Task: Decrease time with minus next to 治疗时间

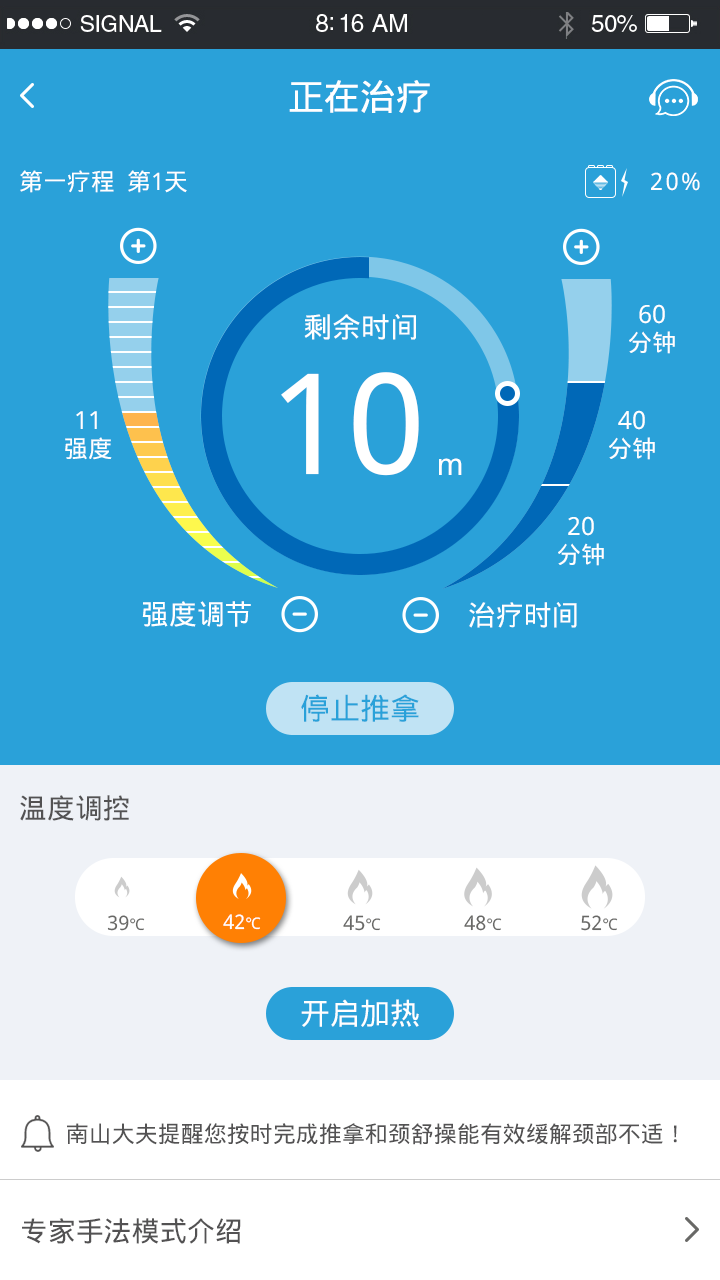Action: 420,614
